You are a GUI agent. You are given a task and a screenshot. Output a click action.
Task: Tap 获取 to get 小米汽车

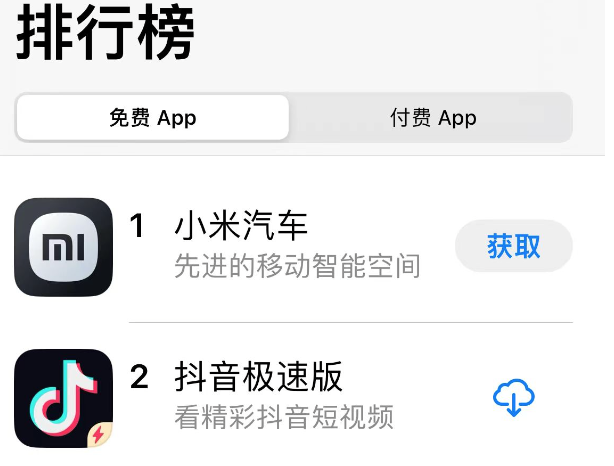513,246
